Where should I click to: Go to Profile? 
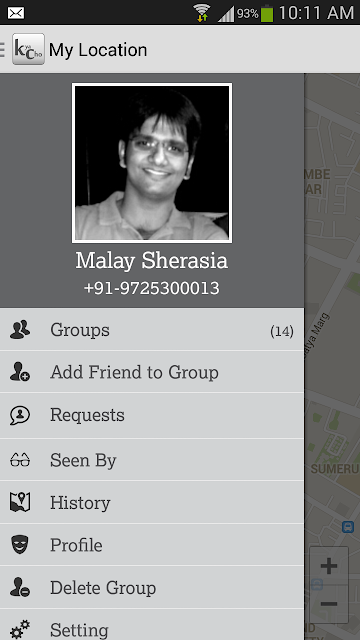tap(152, 545)
